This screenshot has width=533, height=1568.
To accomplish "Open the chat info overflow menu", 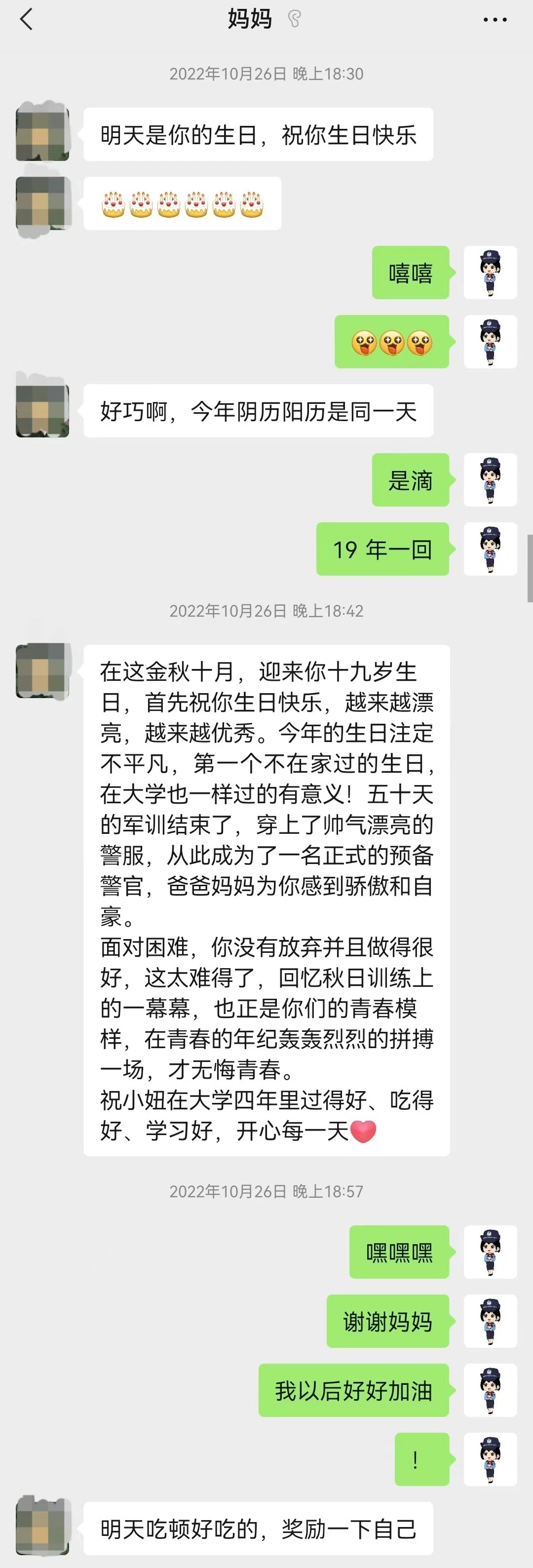I will click(x=495, y=19).
